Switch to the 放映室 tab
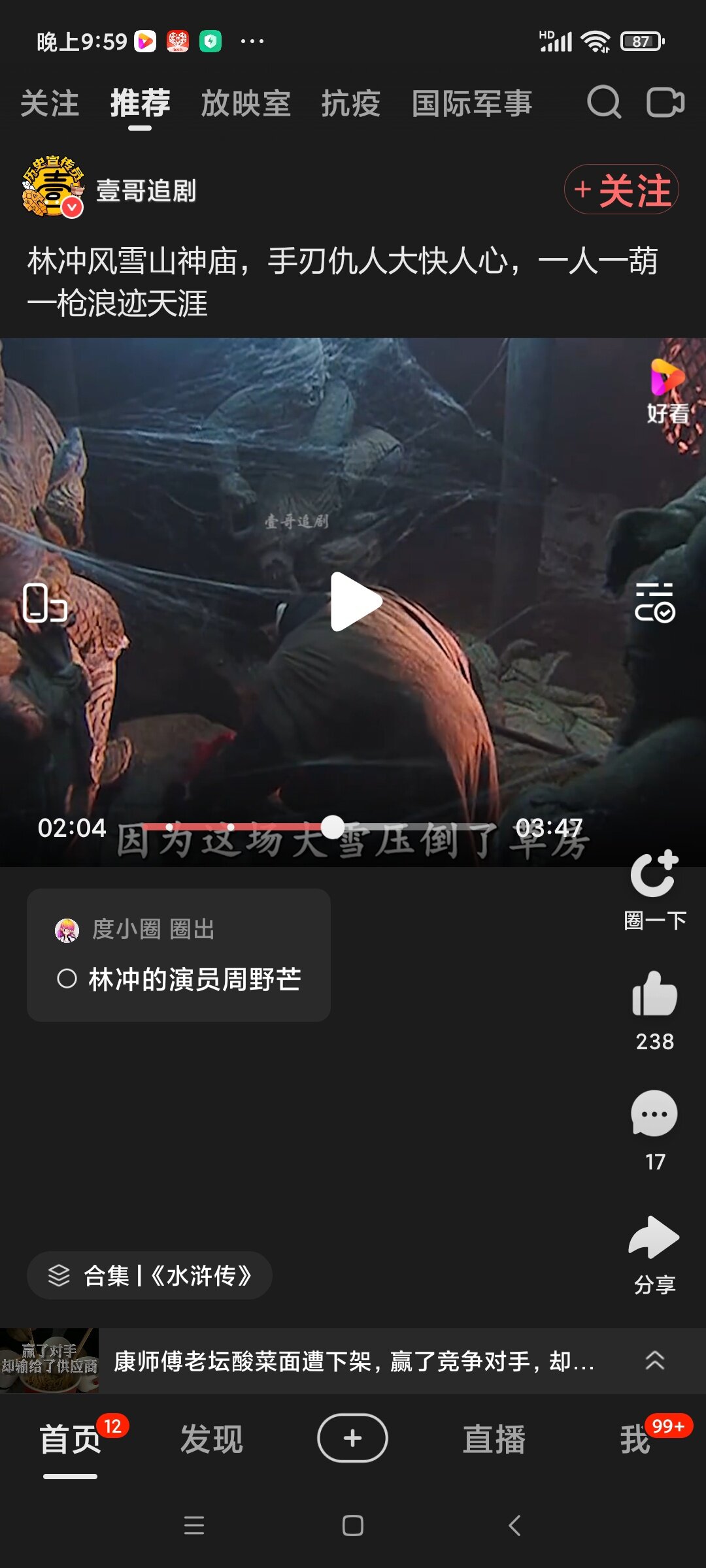The width and height of the screenshot is (706, 1568). [x=246, y=104]
